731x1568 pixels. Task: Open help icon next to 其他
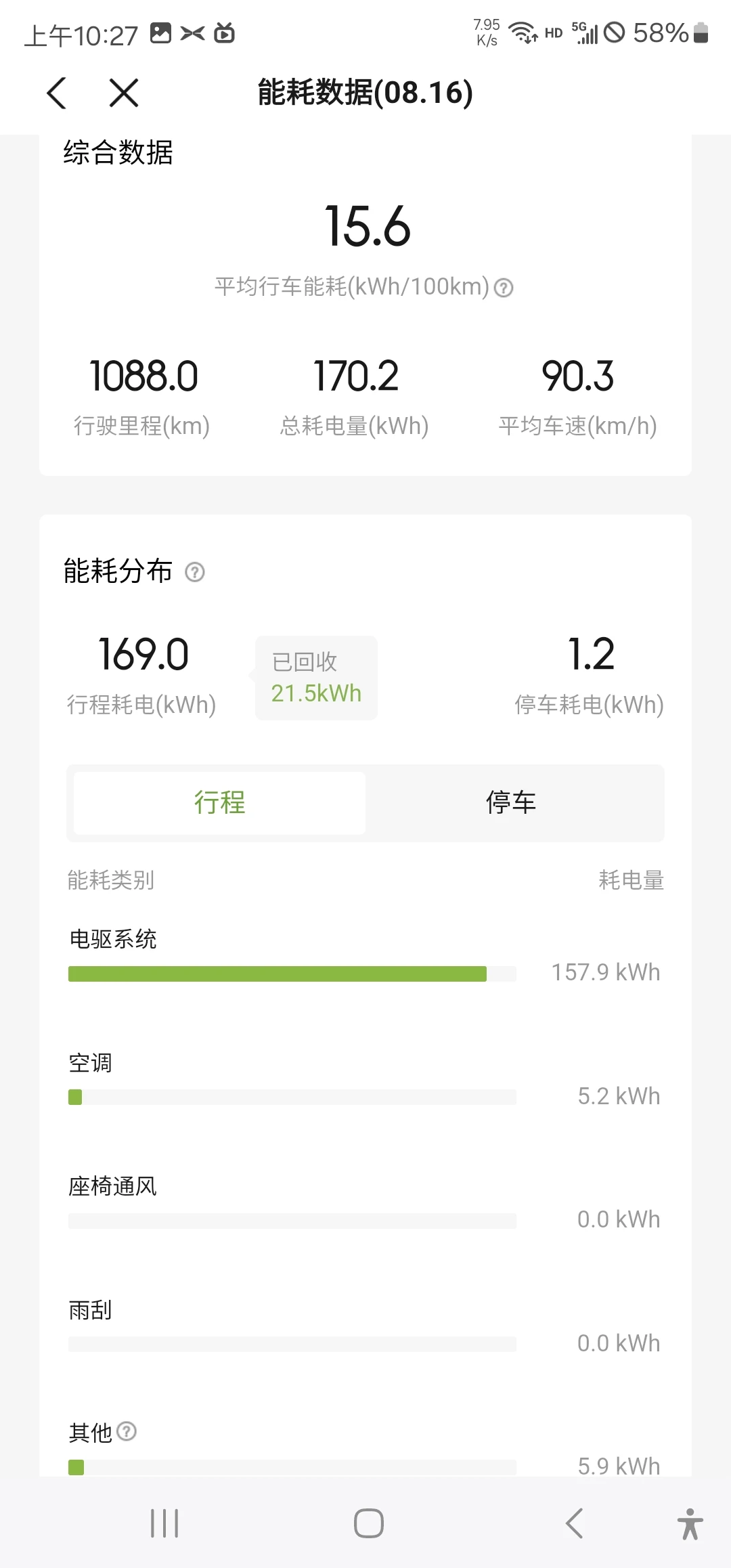pyautogui.click(x=127, y=1431)
